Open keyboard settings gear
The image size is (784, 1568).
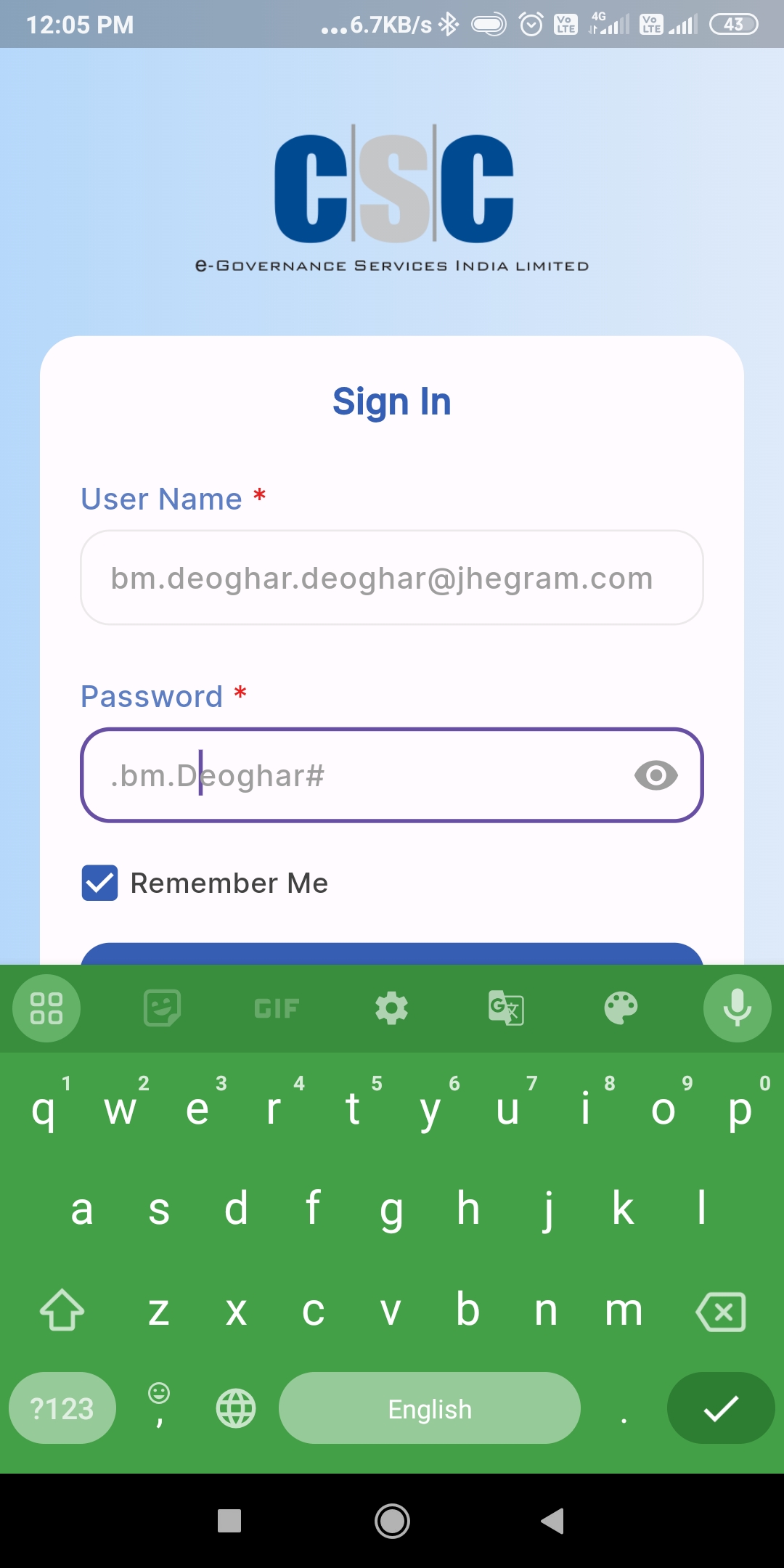point(391,1008)
